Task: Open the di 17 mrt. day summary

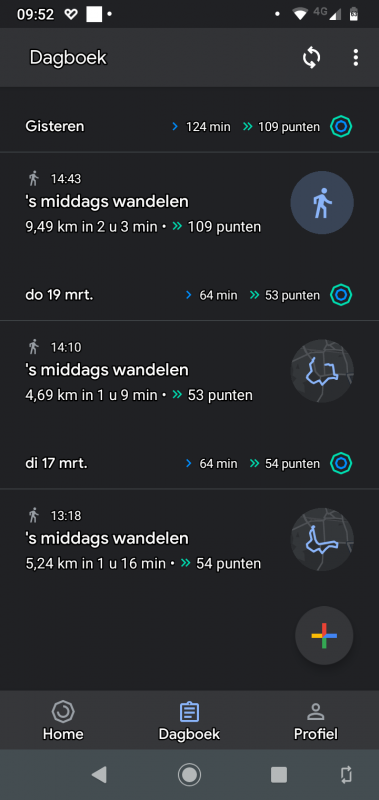Action: click(x=189, y=463)
